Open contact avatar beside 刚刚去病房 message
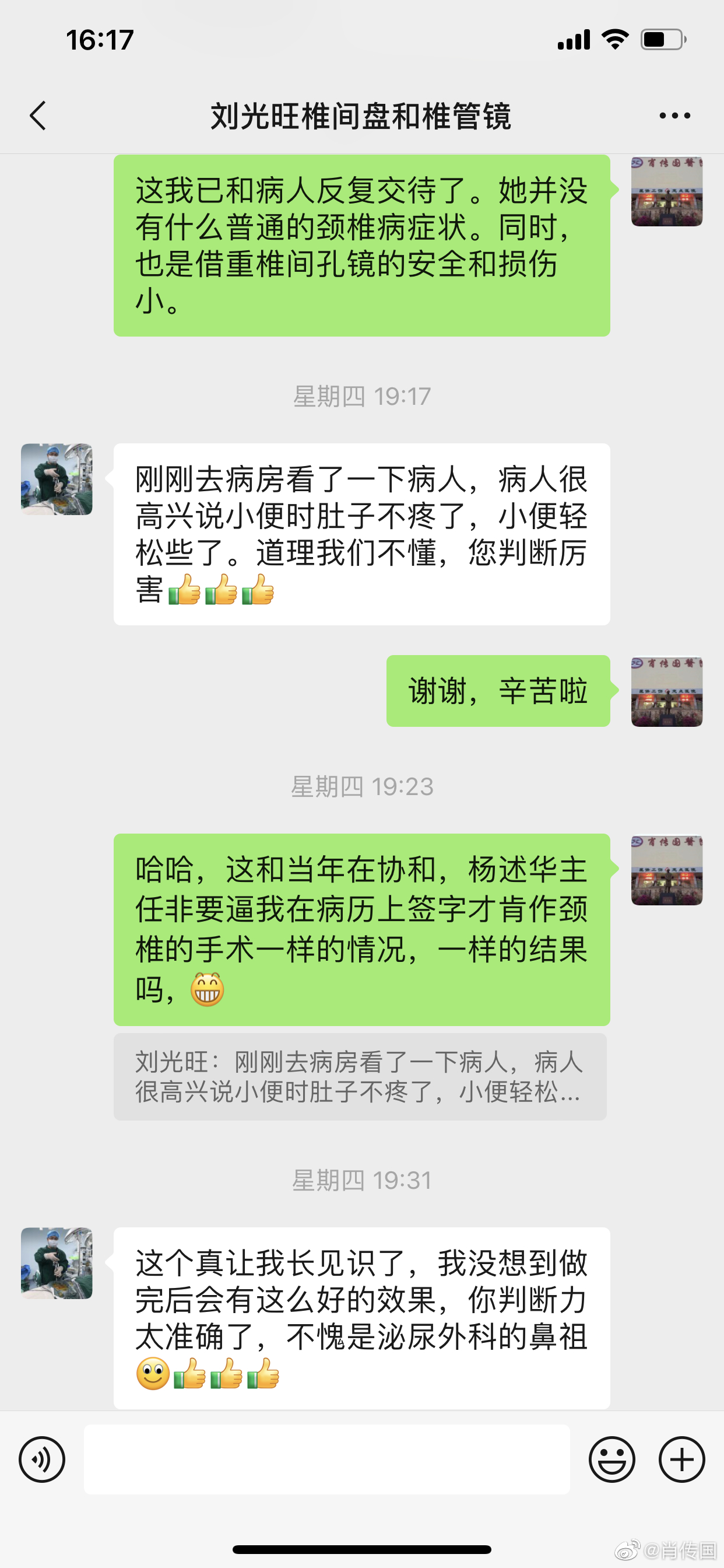 [57, 479]
